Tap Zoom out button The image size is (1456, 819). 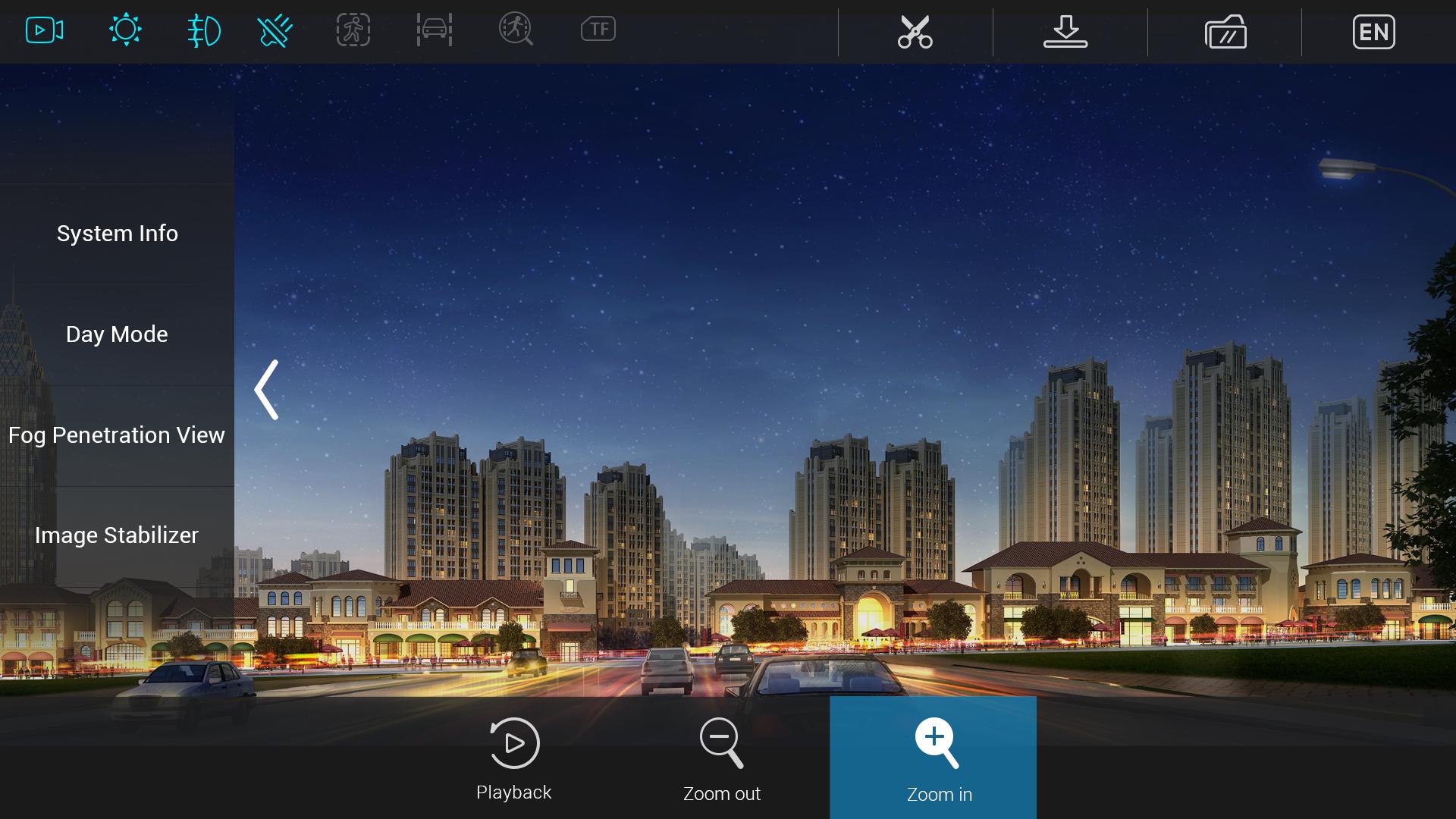coord(721,758)
